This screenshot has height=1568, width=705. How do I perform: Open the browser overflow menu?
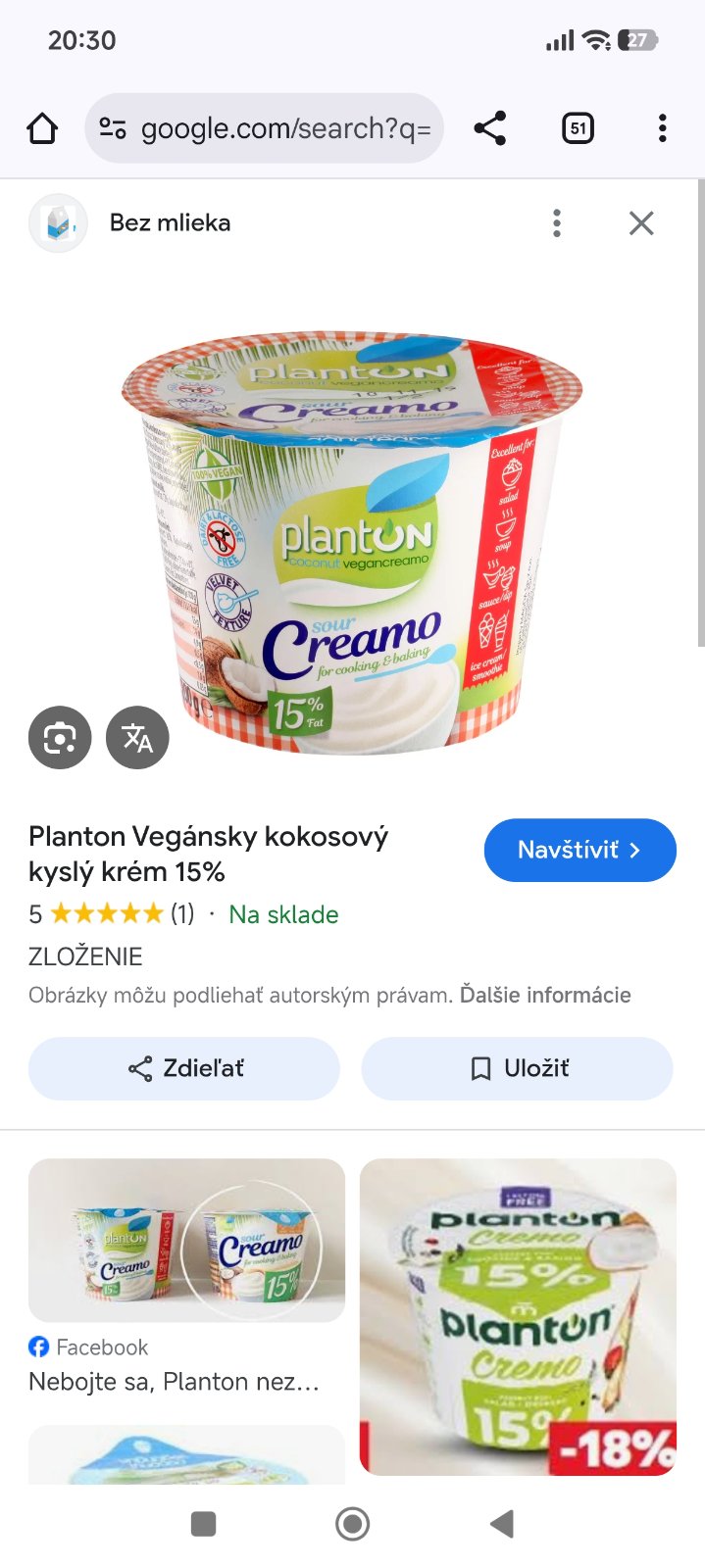(663, 128)
